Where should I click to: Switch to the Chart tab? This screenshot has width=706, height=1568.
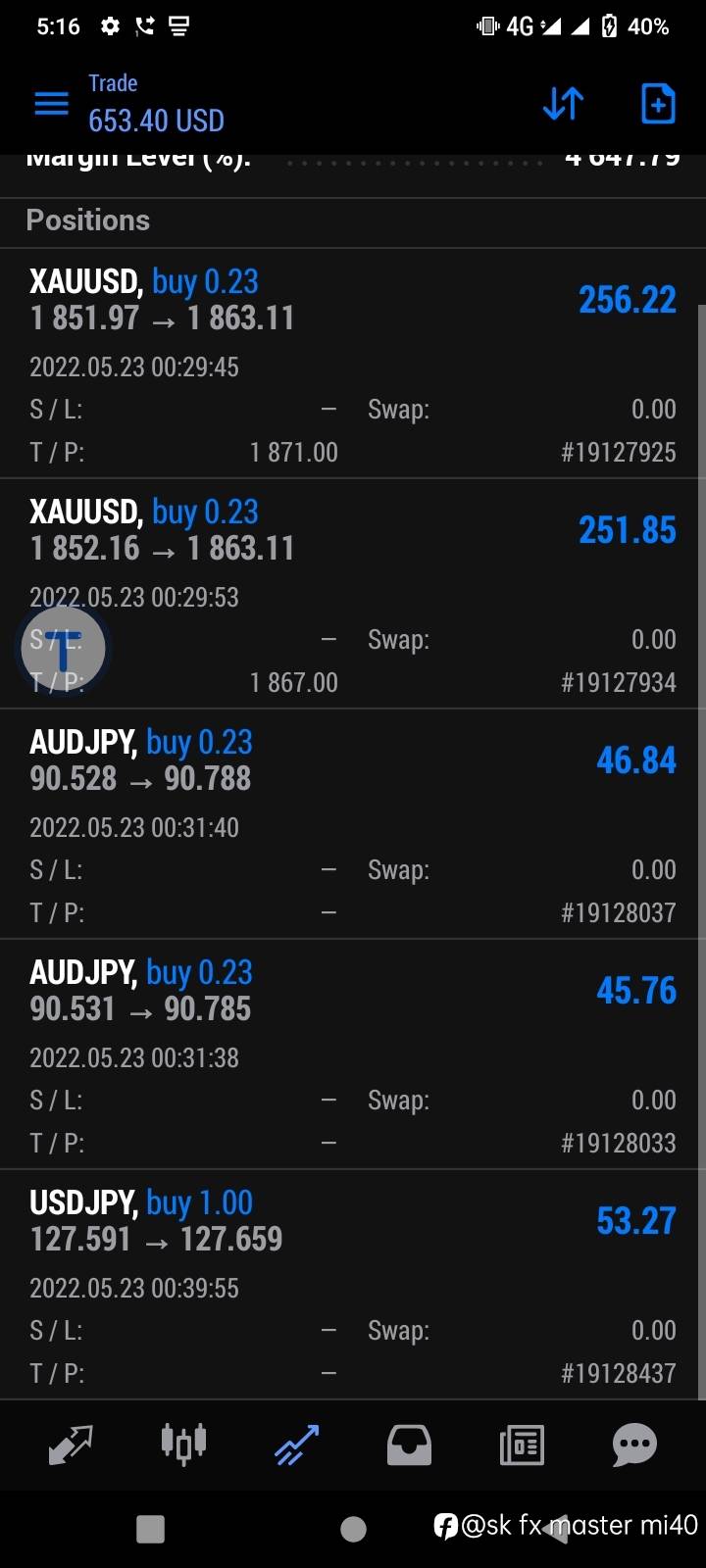[x=183, y=1444]
